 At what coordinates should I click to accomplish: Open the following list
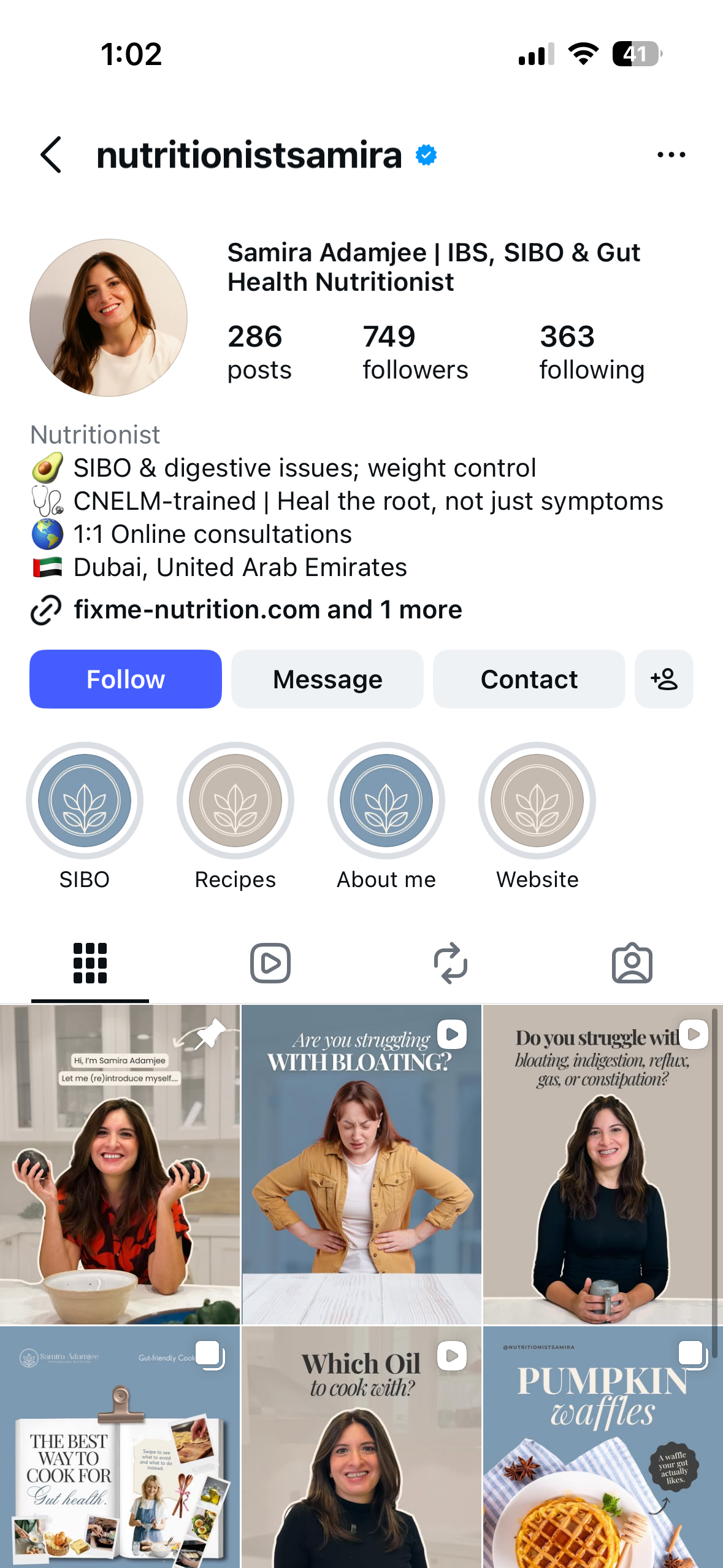tap(591, 352)
